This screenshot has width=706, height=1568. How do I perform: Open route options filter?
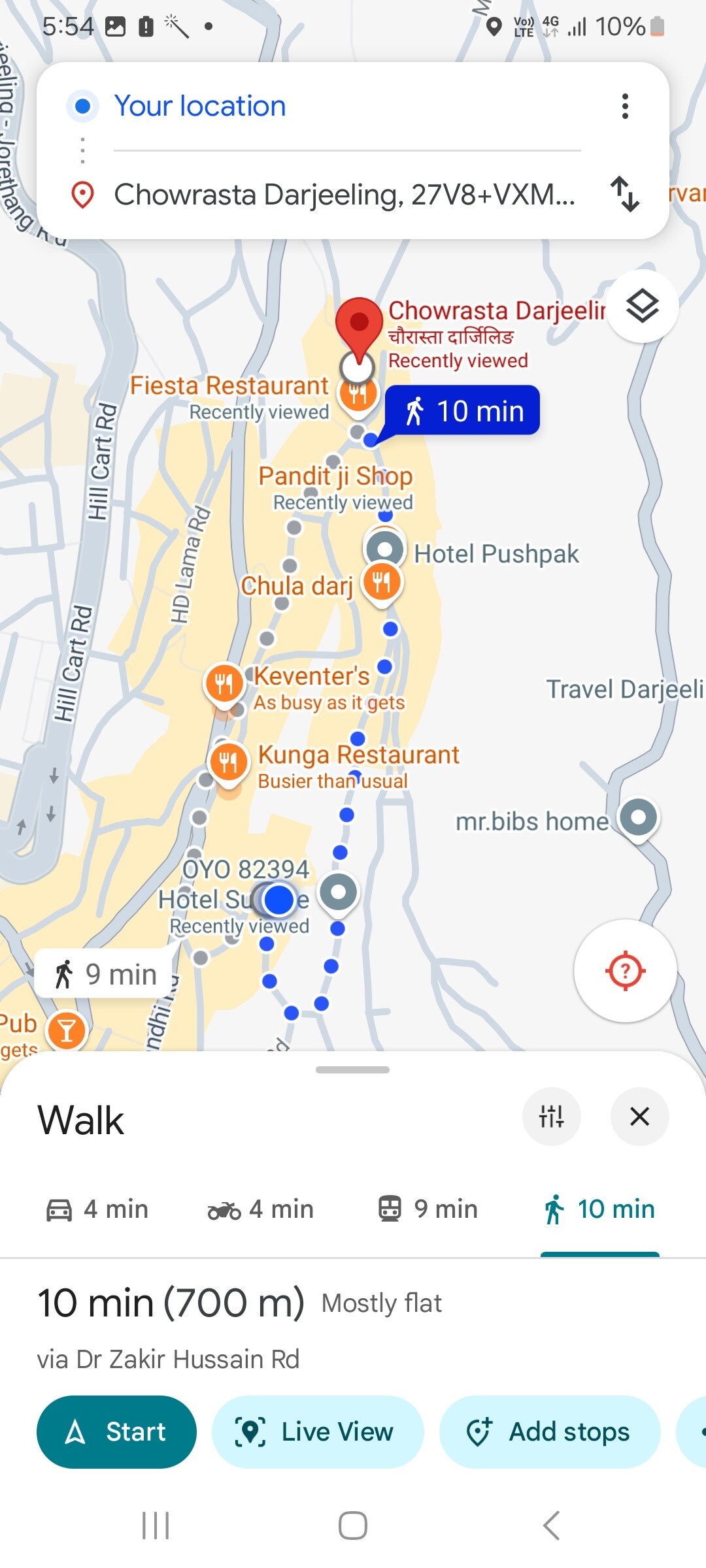pos(551,1117)
